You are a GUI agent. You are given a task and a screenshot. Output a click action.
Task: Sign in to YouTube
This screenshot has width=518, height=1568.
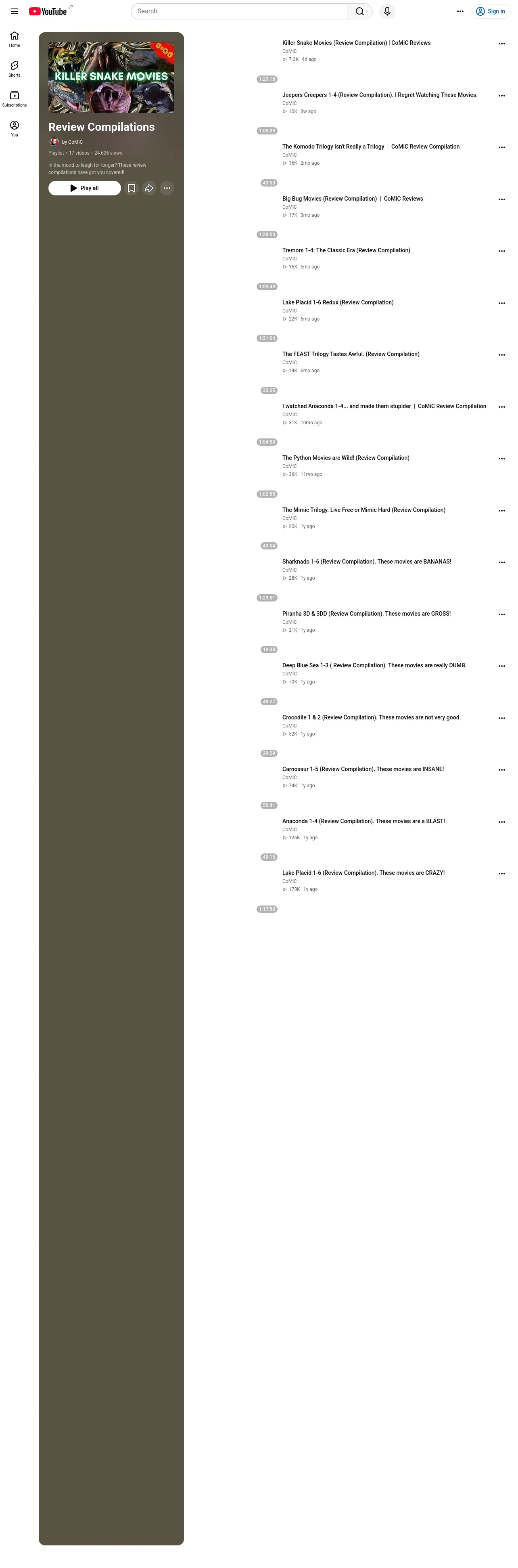(x=491, y=11)
